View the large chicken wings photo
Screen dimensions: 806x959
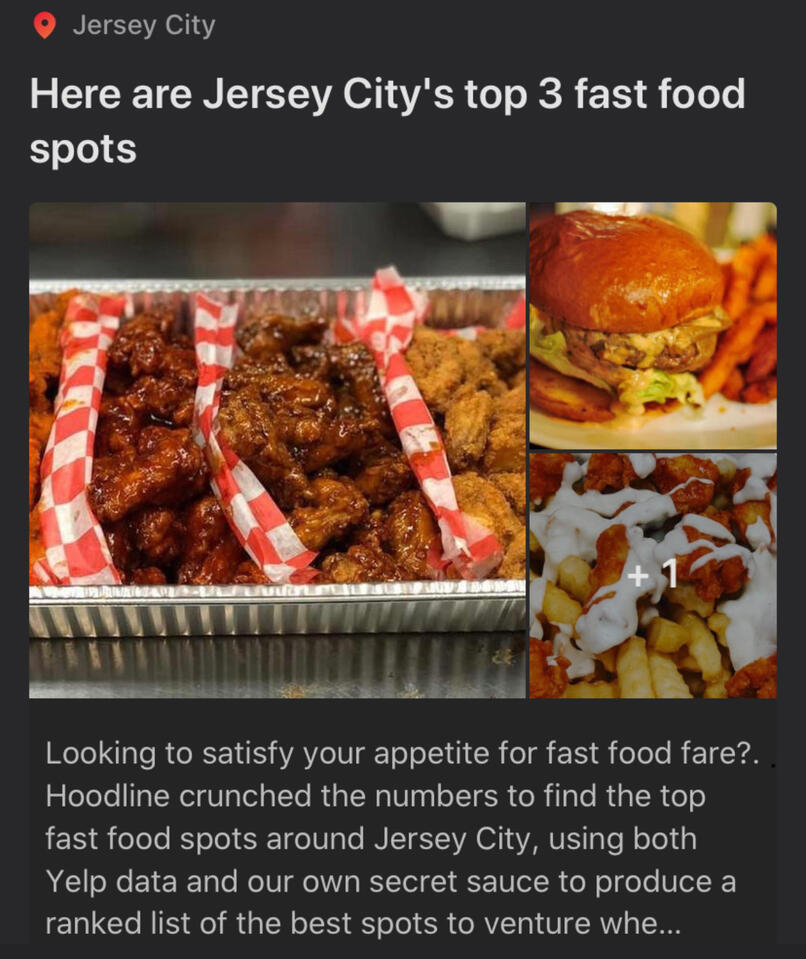coord(277,450)
